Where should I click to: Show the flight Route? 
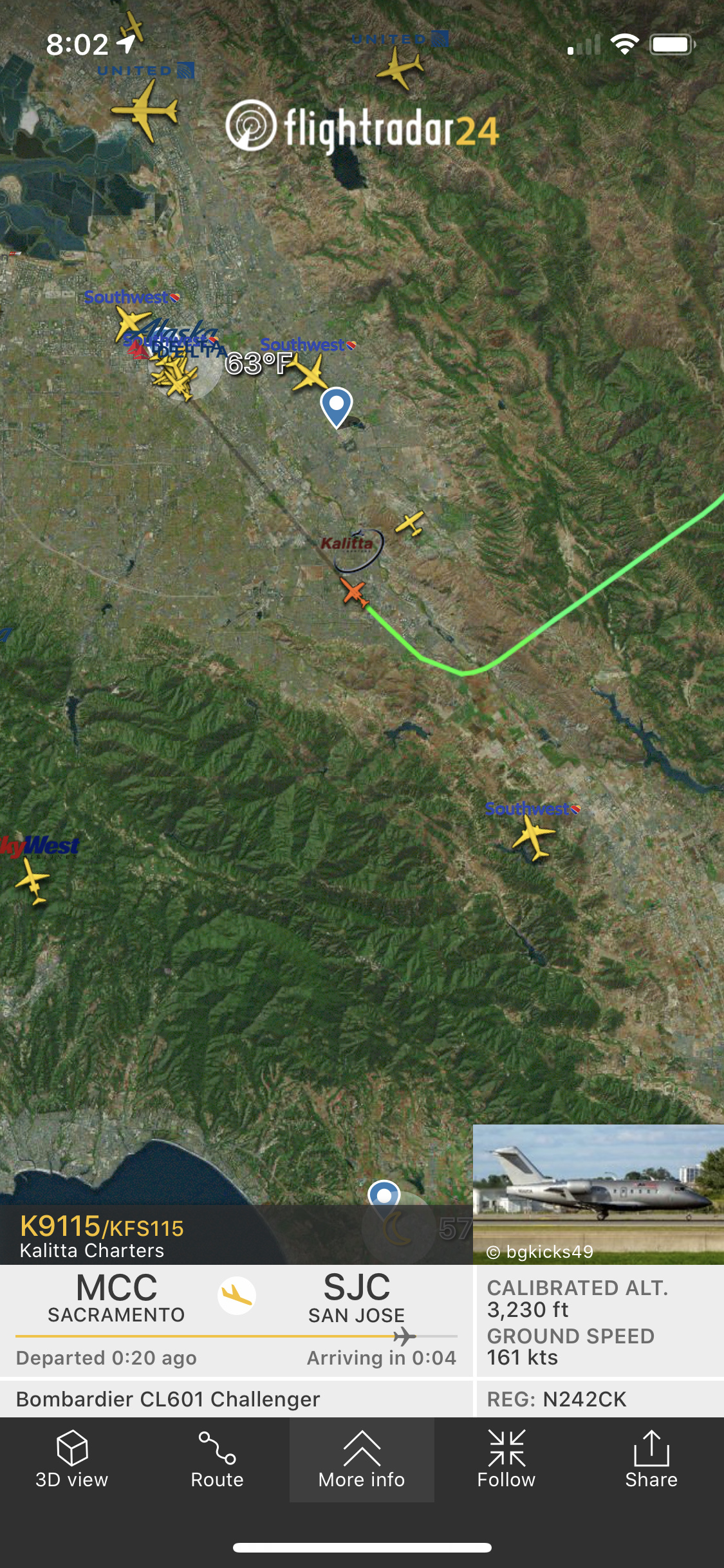pos(217,1460)
